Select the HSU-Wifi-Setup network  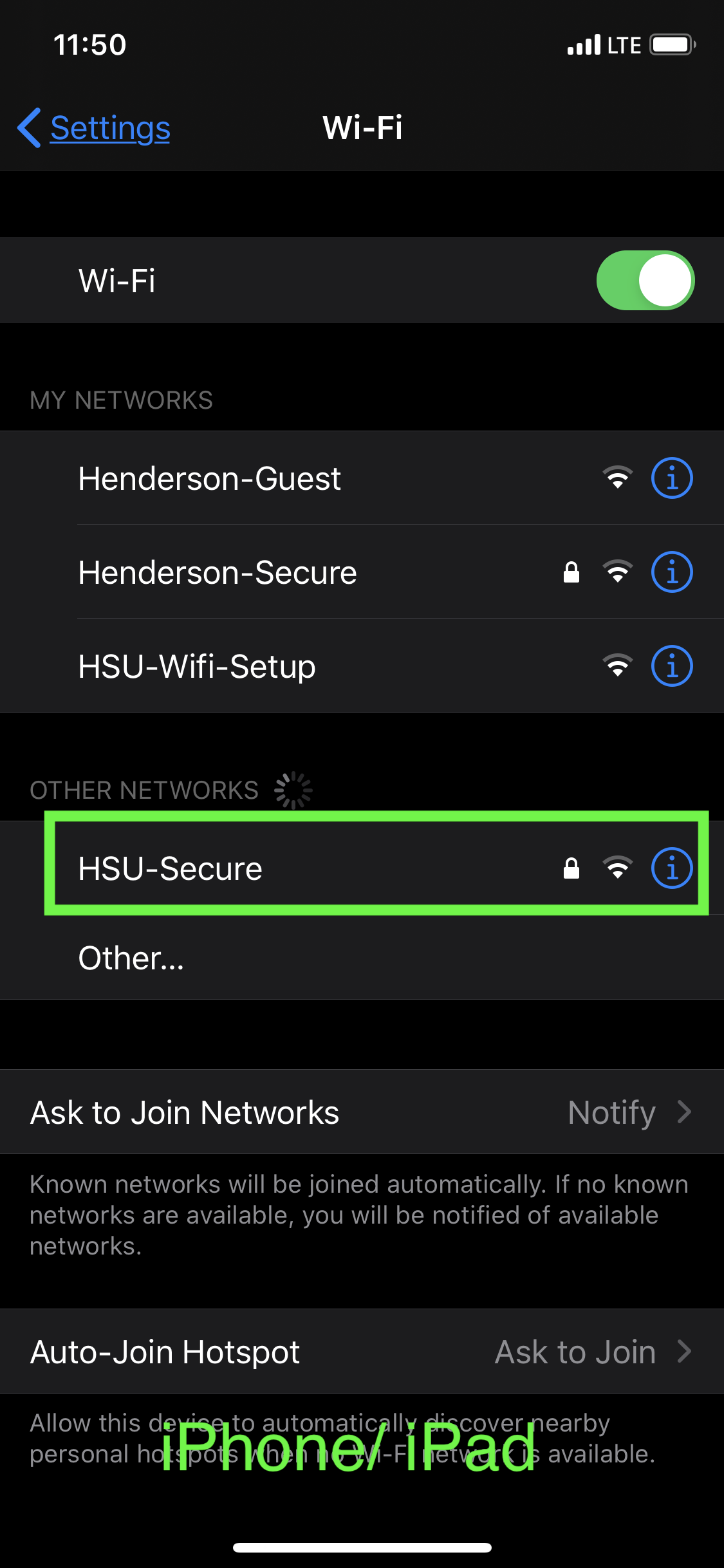197,667
